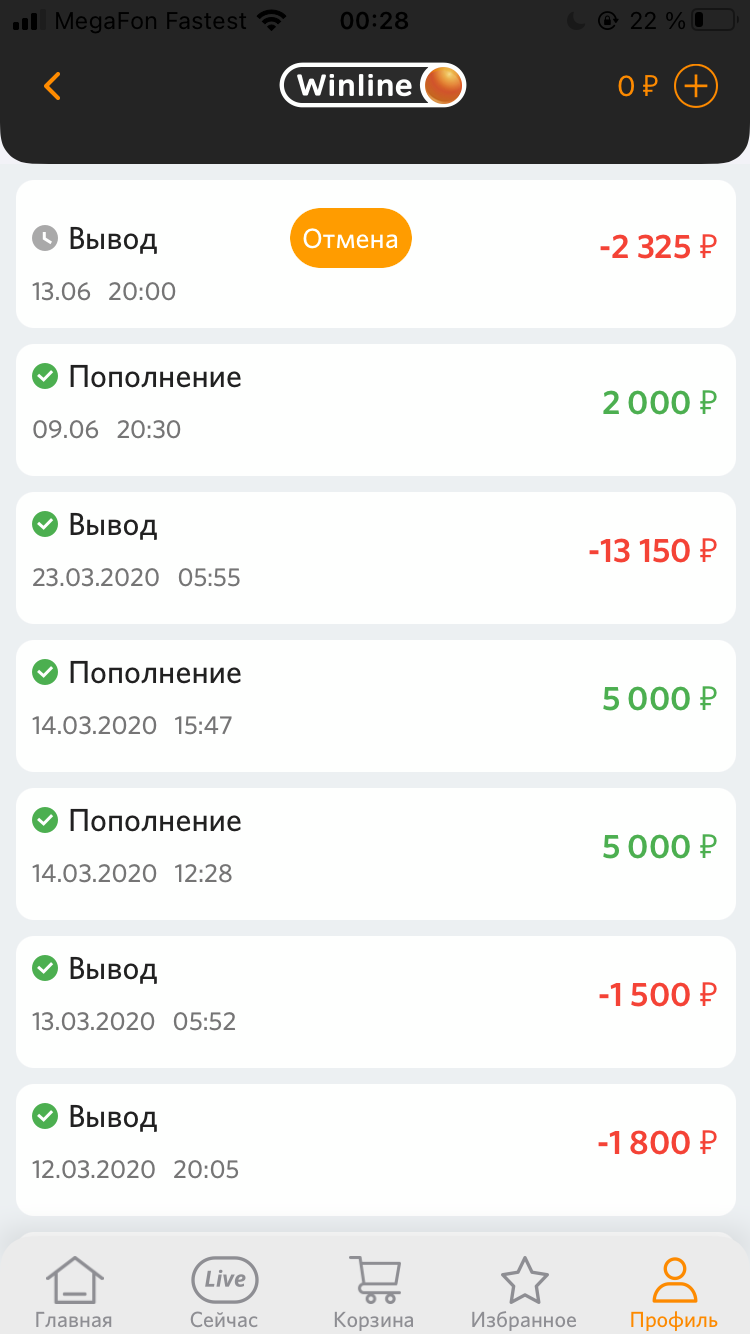Open the 13 150 ₽ withdrawal transaction

[376, 558]
